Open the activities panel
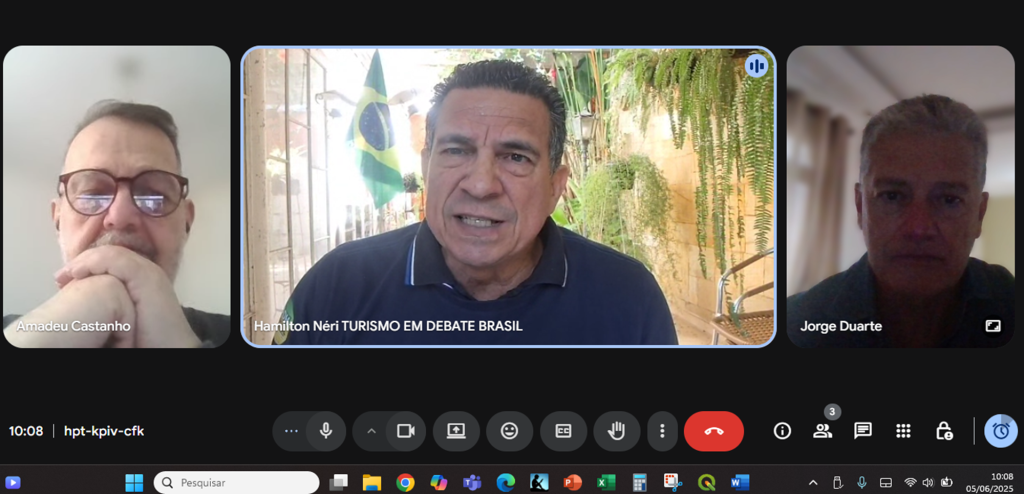This screenshot has height=494, width=1024. pos(903,431)
